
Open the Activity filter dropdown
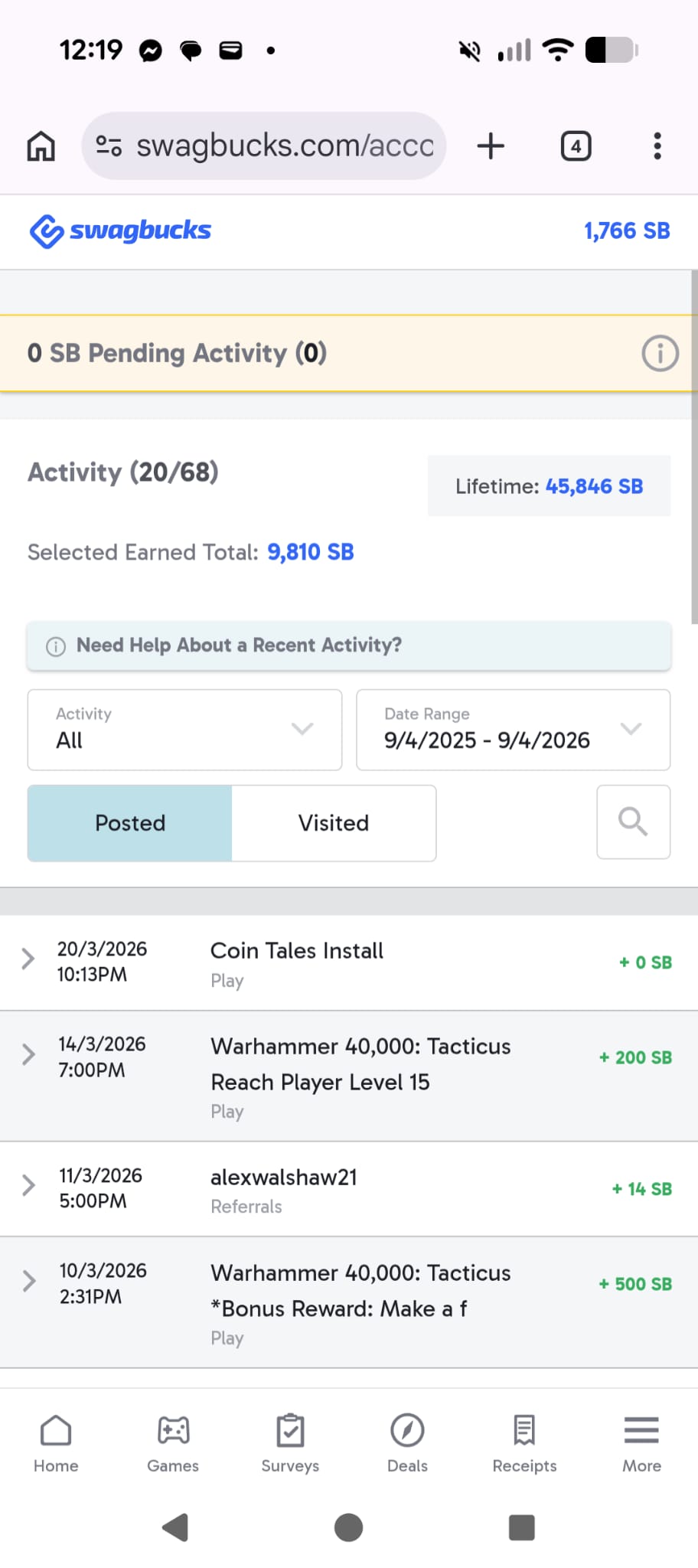(x=184, y=730)
